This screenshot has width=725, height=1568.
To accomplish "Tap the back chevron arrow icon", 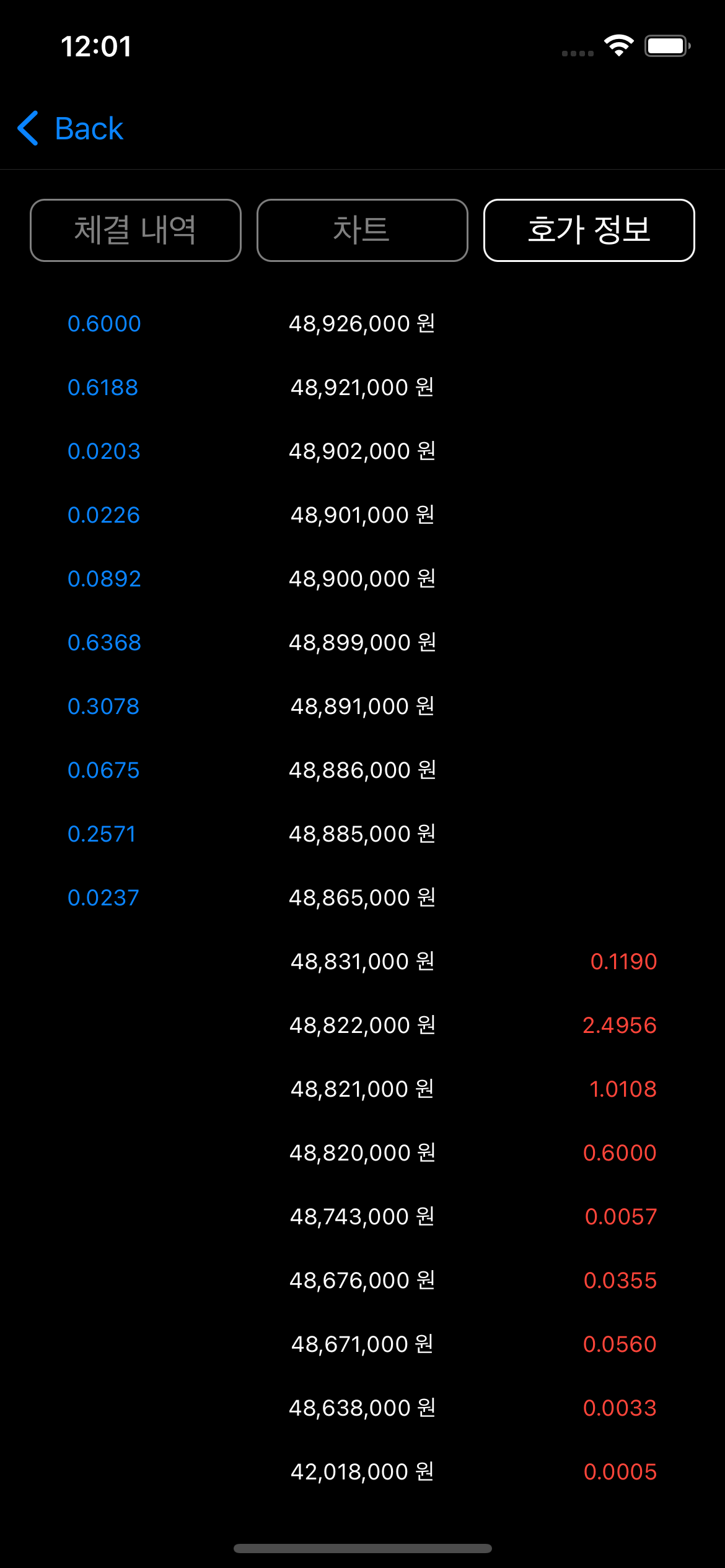I will (27, 128).
